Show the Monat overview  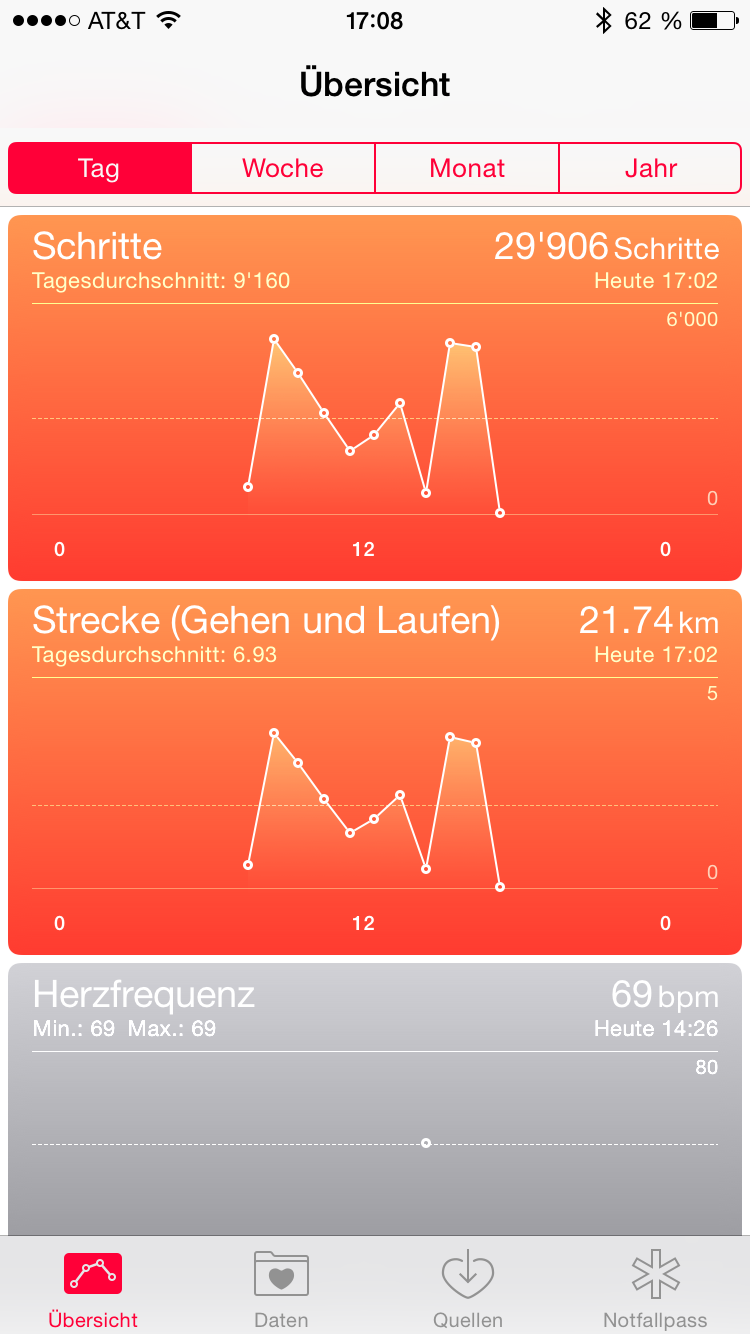467,168
